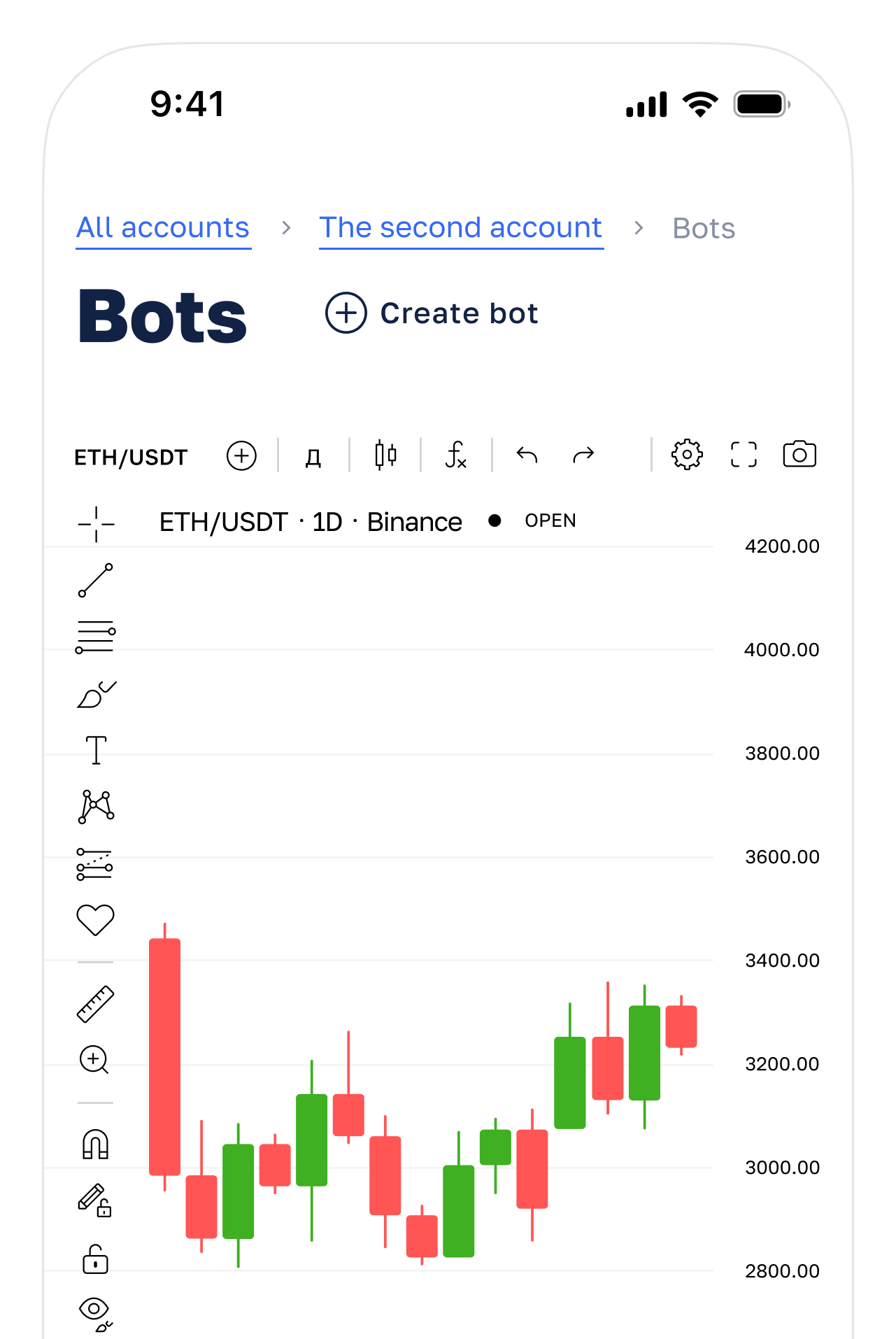Image resolution: width=896 pixels, height=1339 pixels.
Task: Add a symbol to compare with plus icon
Action: 241,456
